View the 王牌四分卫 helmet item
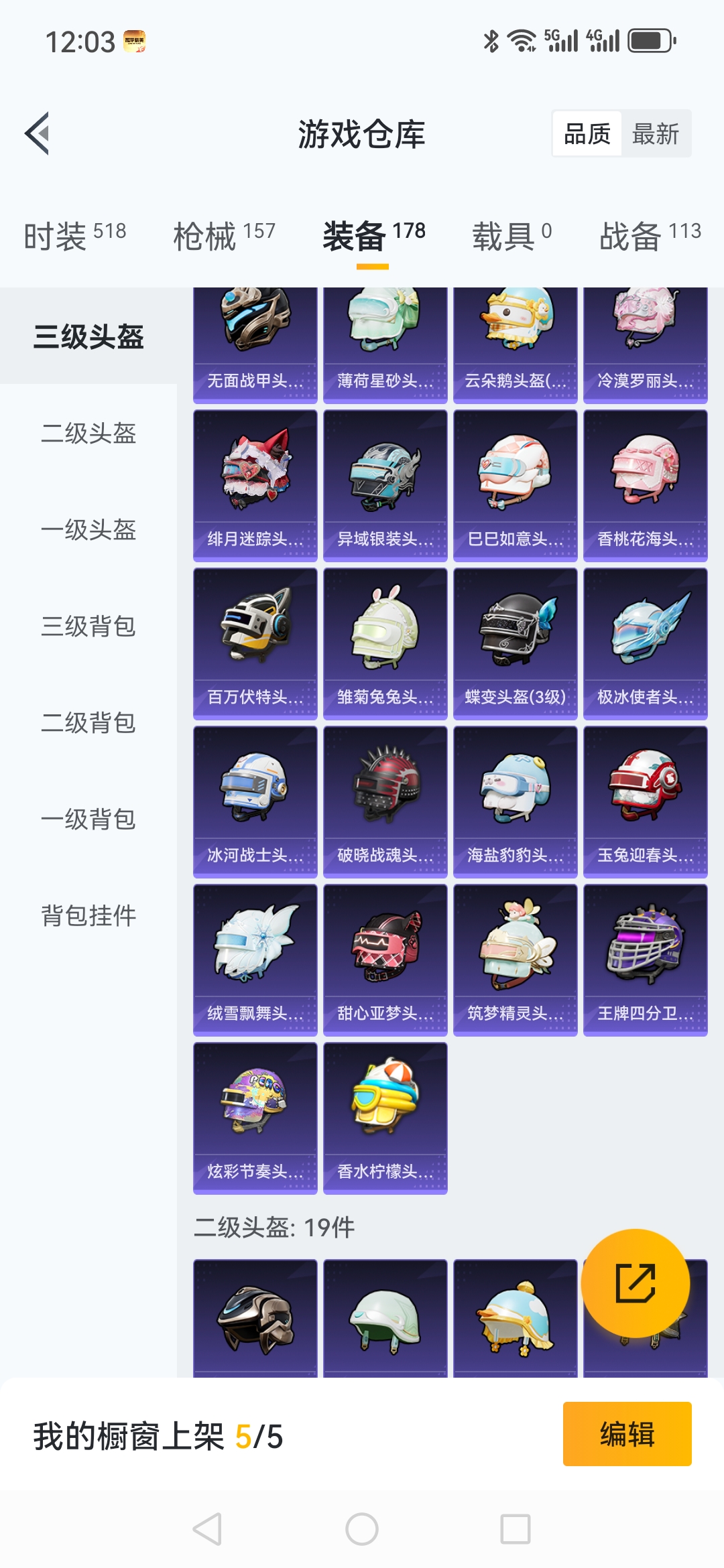Image resolution: width=724 pixels, height=1568 pixels. (645, 960)
